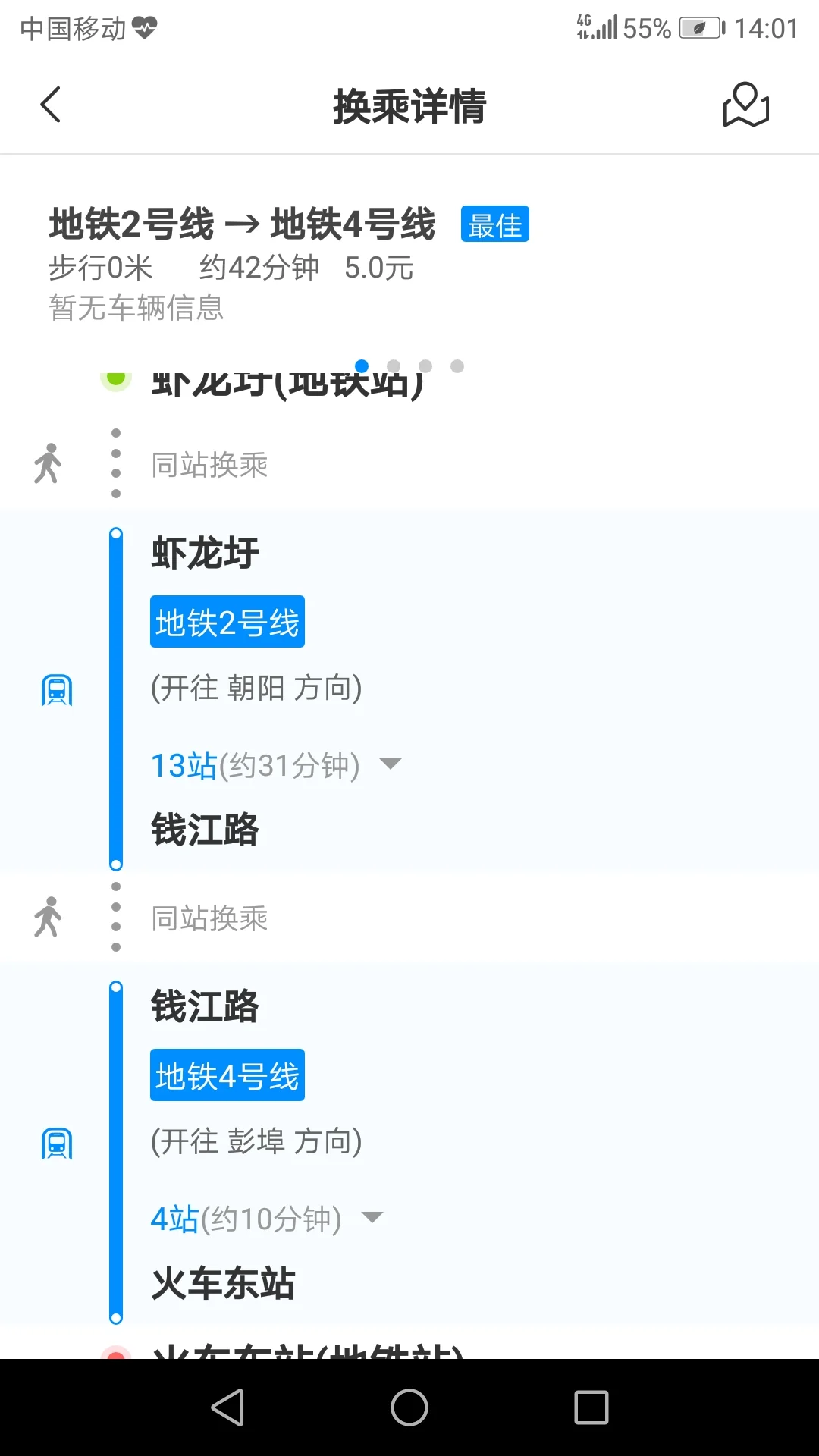Tap the subway icon beside 地铁2号线 segment
The image size is (819, 1456).
tap(55, 689)
